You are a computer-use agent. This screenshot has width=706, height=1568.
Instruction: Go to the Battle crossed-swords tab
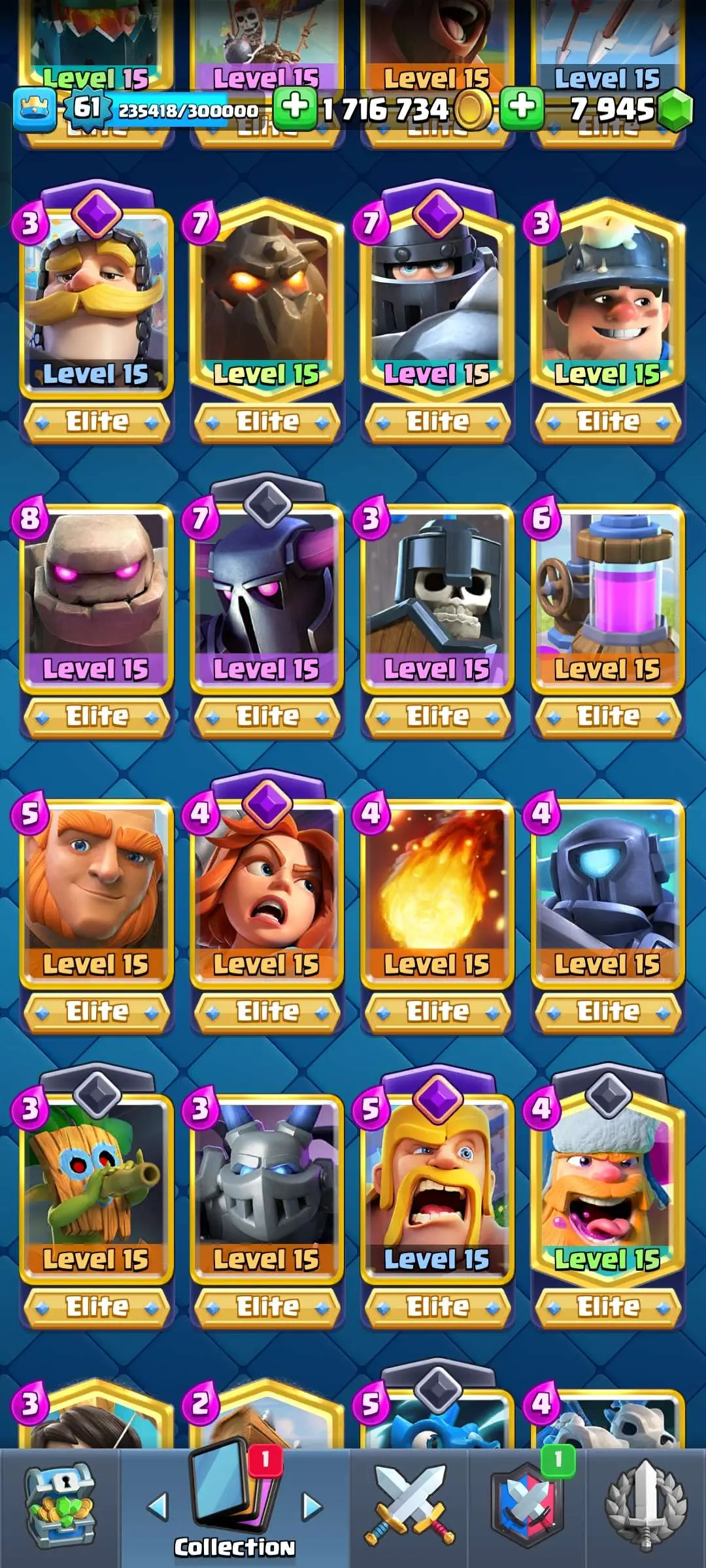(x=409, y=1508)
